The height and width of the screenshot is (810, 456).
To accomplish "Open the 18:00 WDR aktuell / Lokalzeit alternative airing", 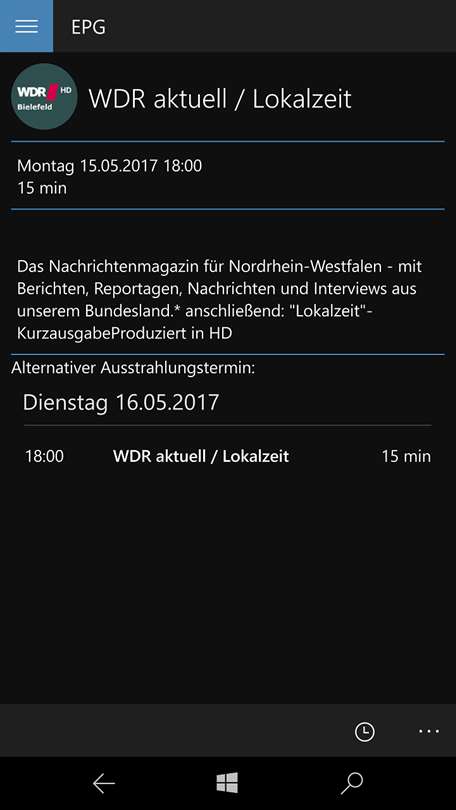I will [227, 456].
